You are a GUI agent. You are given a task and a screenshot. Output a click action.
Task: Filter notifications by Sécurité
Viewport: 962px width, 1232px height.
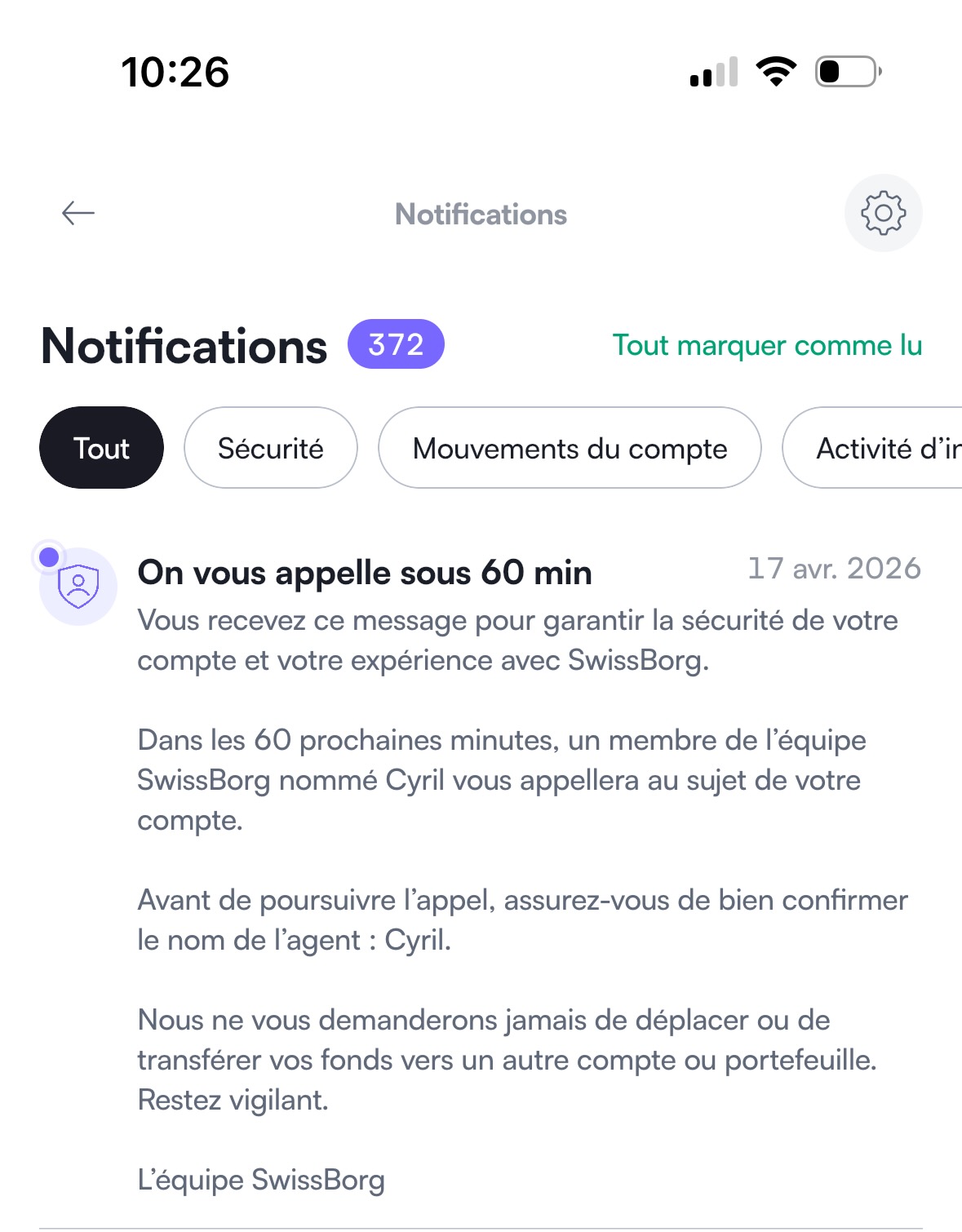[270, 448]
